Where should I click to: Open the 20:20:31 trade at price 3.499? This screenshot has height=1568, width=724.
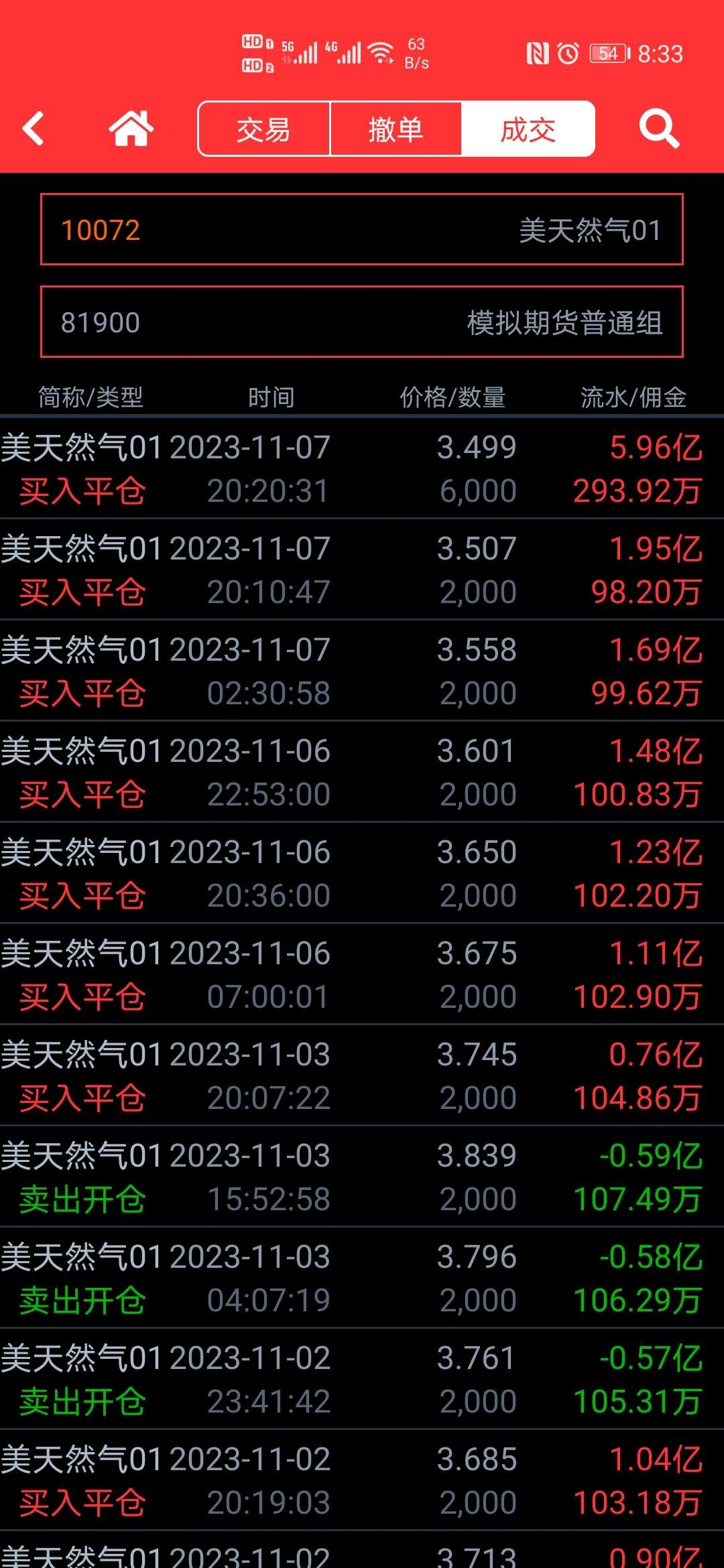coord(362,468)
